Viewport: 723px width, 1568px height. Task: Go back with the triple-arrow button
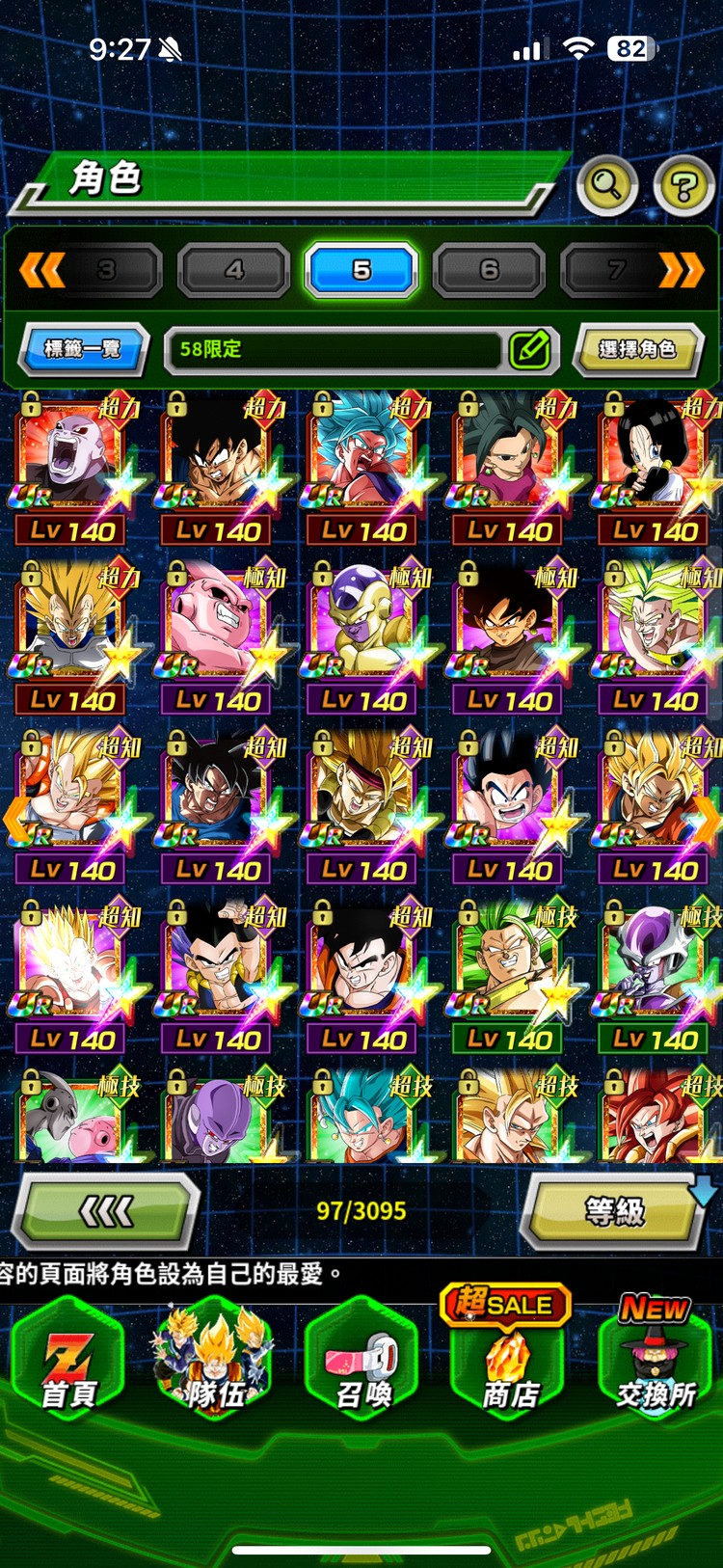click(105, 1211)
